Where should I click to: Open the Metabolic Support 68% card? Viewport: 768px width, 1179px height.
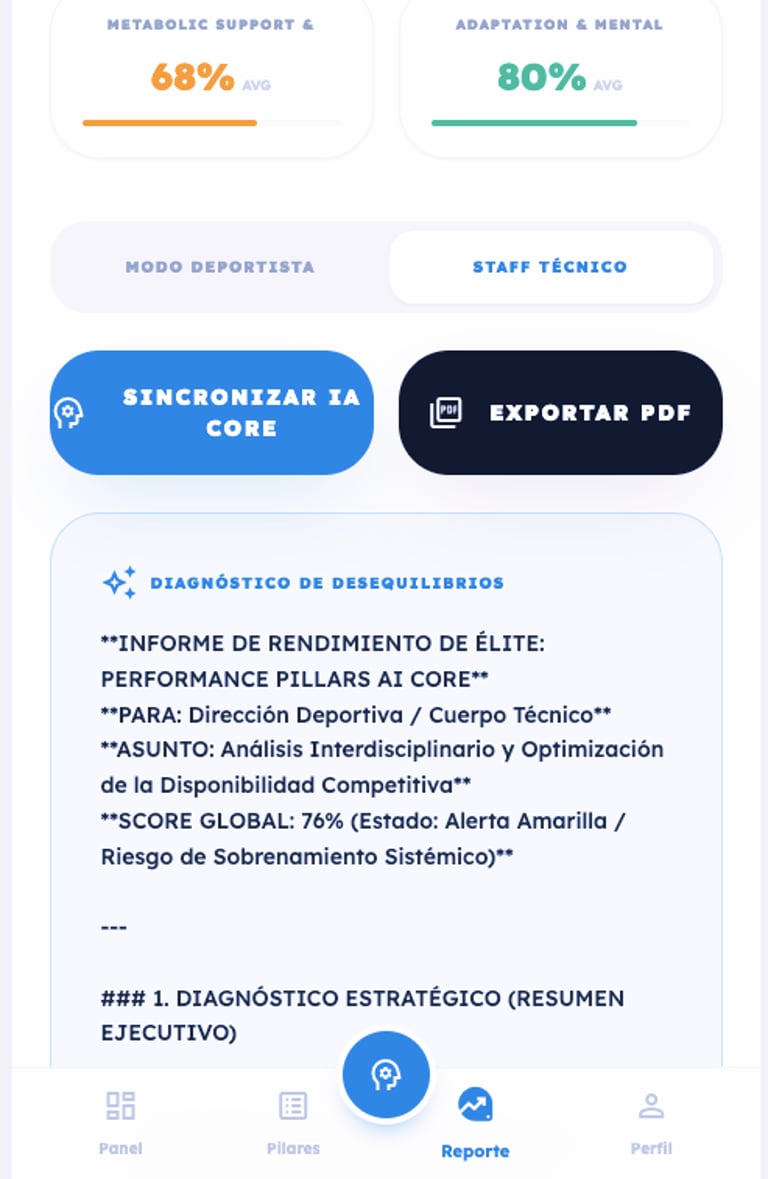tap(211, 75)
